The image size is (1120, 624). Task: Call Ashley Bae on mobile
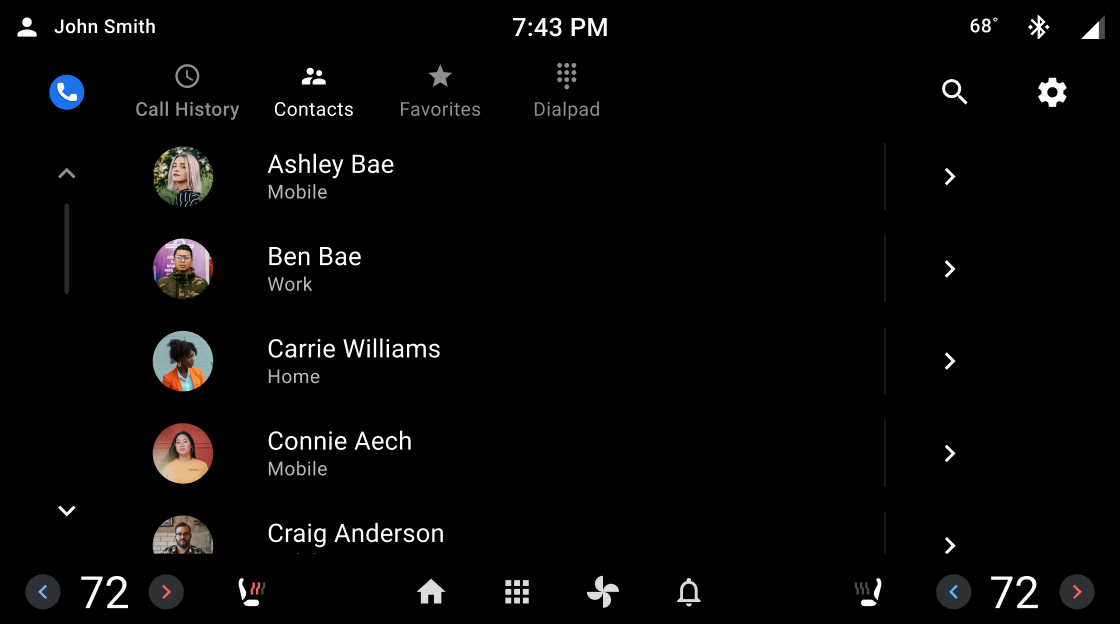pos(500,177)
